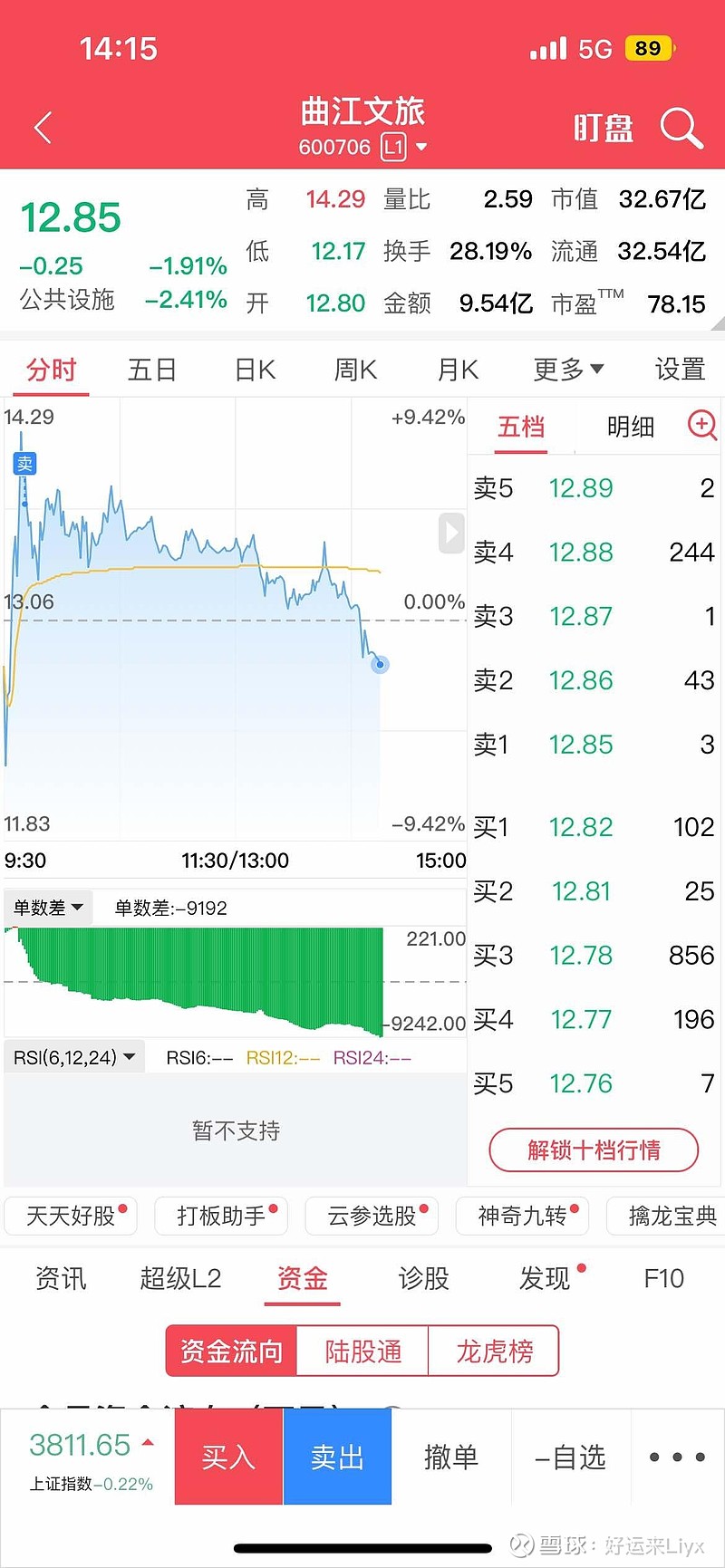Open the 盯盘 watch feature
This screenshot has width=725, height=1568.
coord(603,129)
